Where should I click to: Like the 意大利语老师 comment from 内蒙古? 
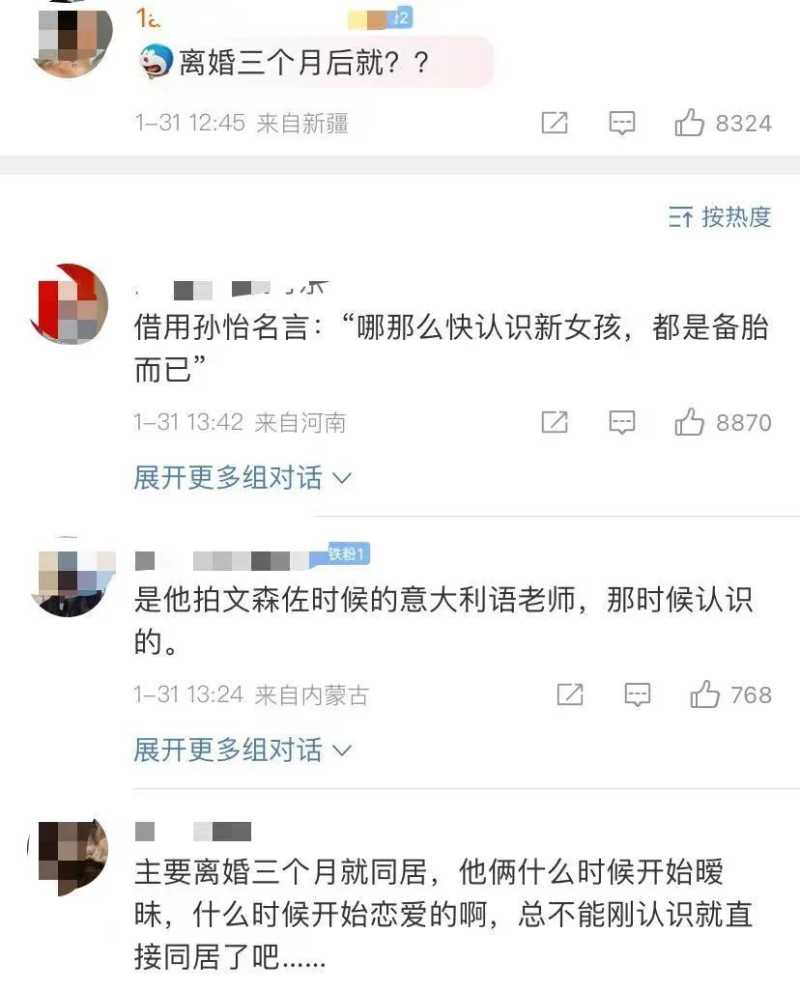705,694
